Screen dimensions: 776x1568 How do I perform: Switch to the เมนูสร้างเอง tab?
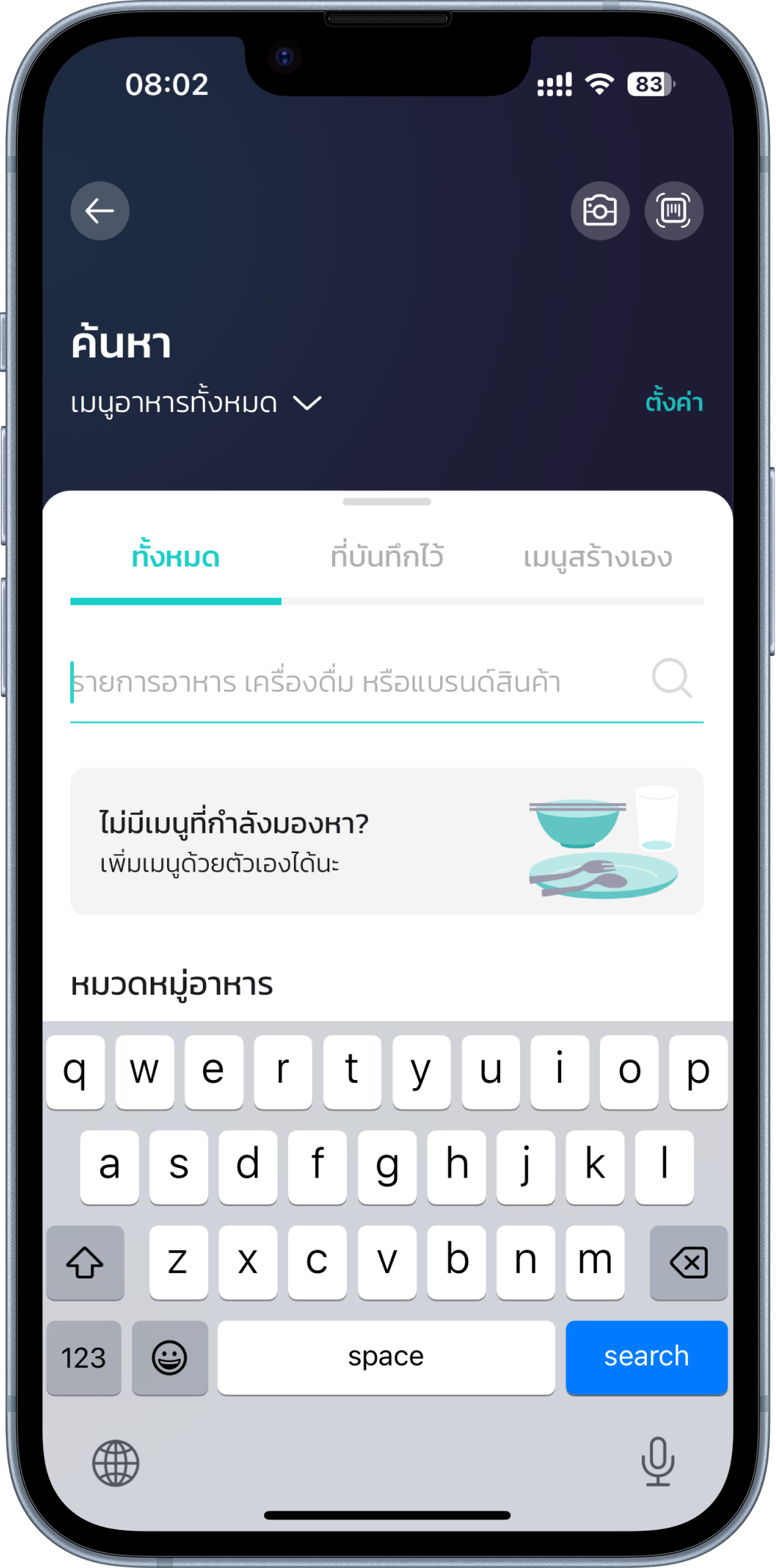click(598, 557)
